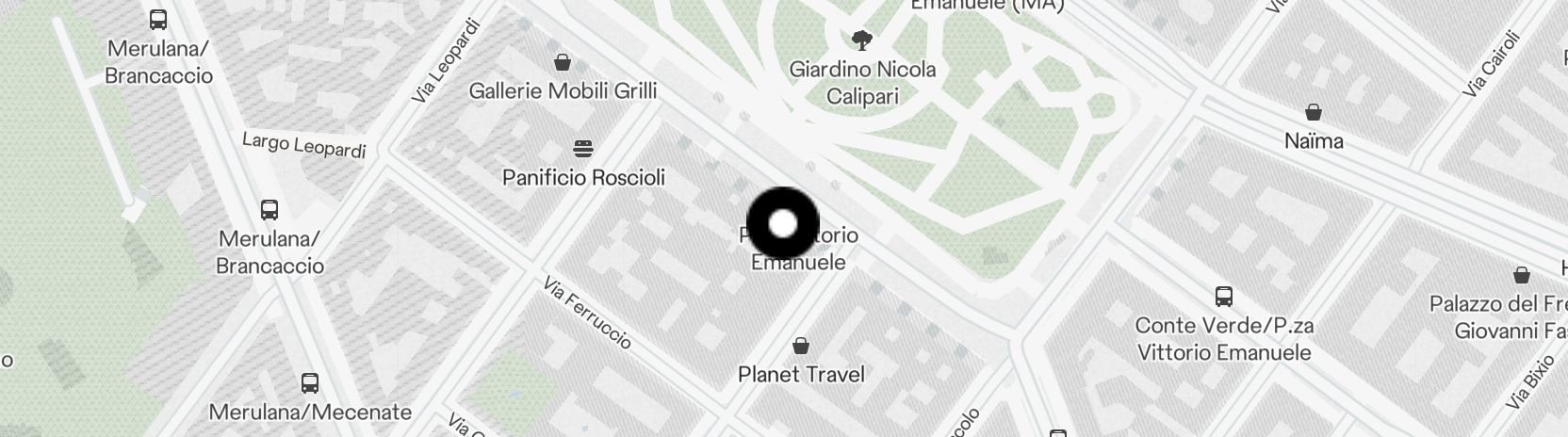Select Gallerie Mobili Grilli shop marker
1568x437 pixels.
click(x=563, y=62)
